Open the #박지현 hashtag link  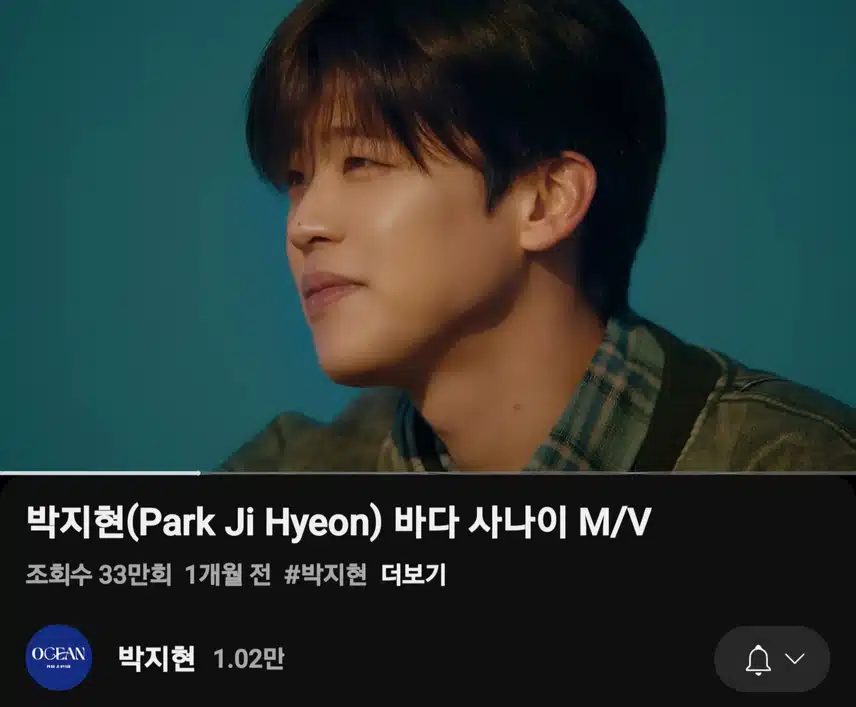point(326,575)
